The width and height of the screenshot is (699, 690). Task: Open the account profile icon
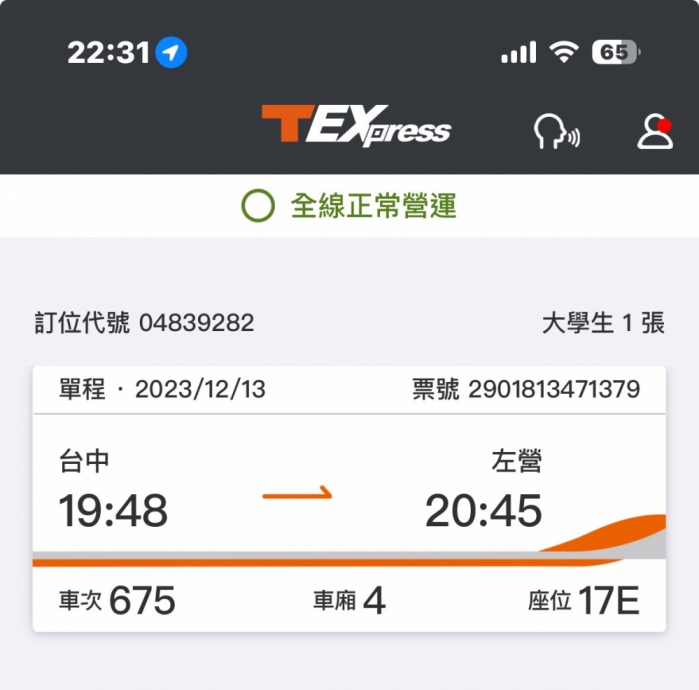click(655, 132)
